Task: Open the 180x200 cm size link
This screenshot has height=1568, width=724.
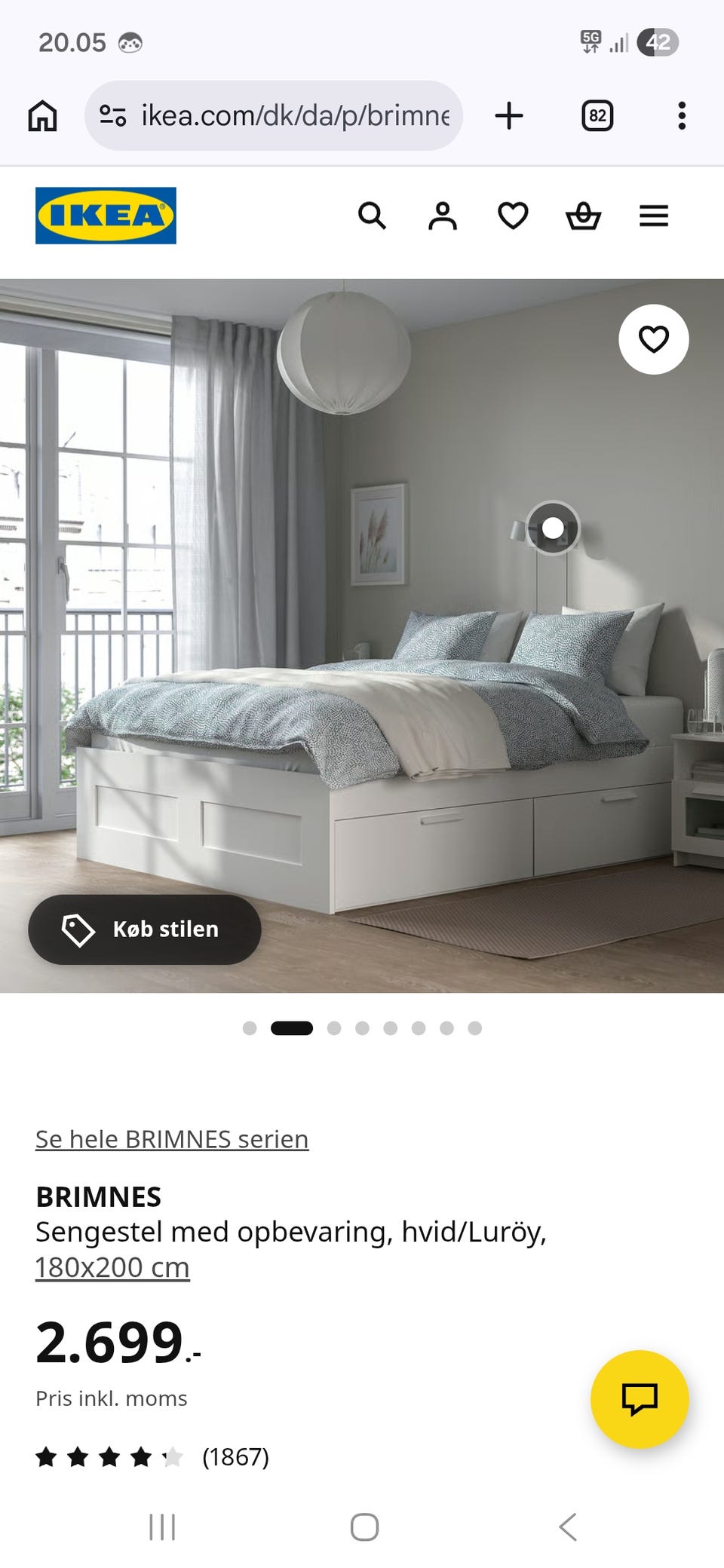Action: [112, 1267]
